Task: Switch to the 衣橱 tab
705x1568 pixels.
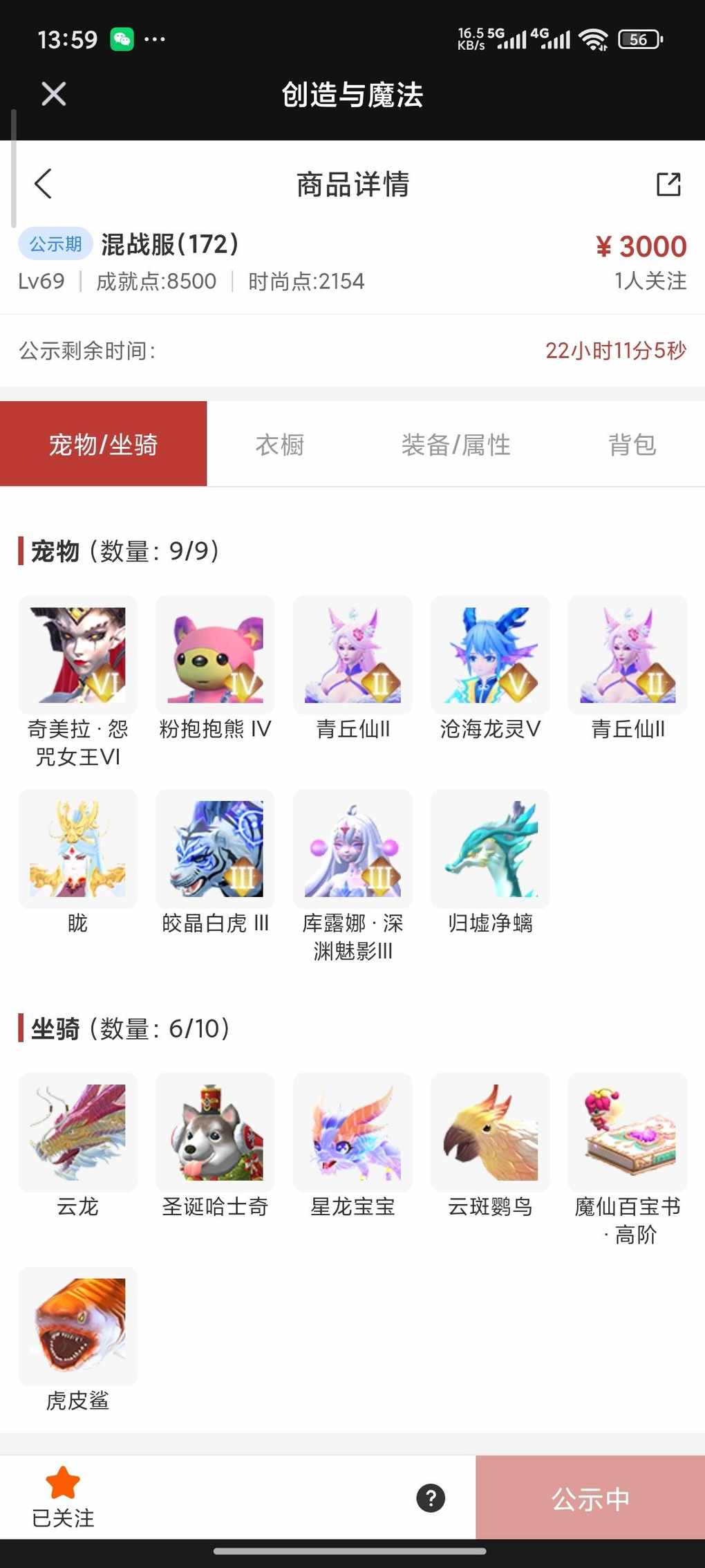Action: 279,444
